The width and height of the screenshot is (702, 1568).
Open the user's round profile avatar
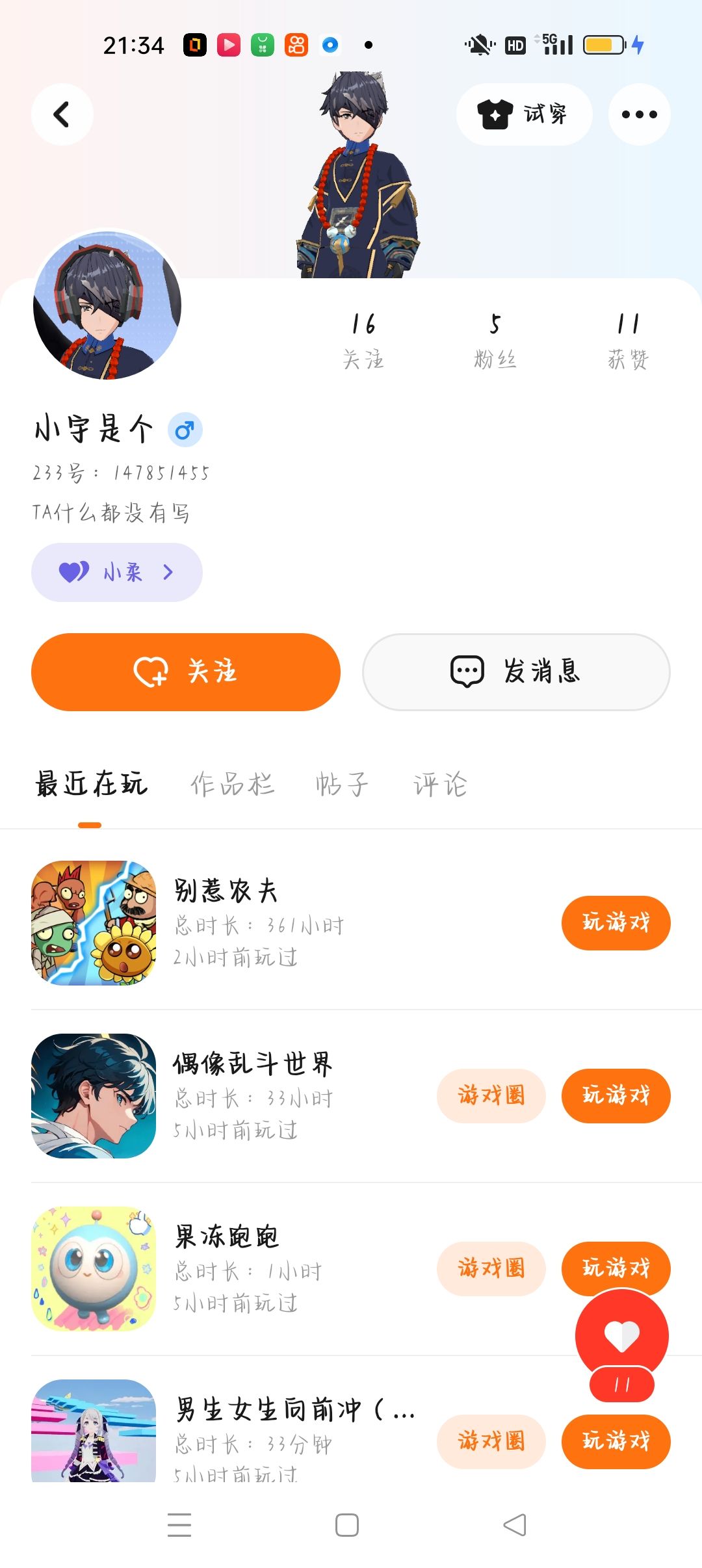click(x=107, y=306)
